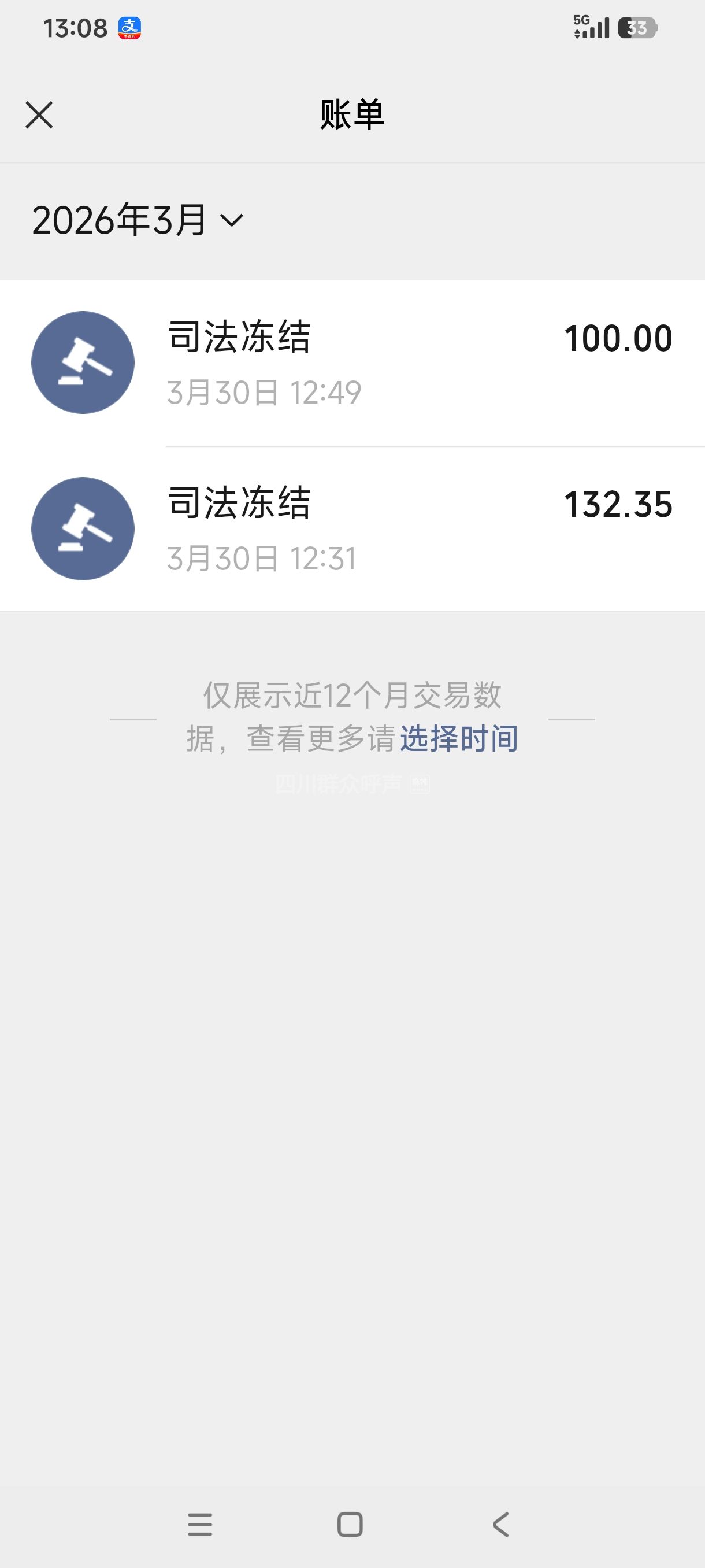The height and width of the screenshot is (1568, 705).
Task: Open the system recent apps menu
Action: 200,1525
